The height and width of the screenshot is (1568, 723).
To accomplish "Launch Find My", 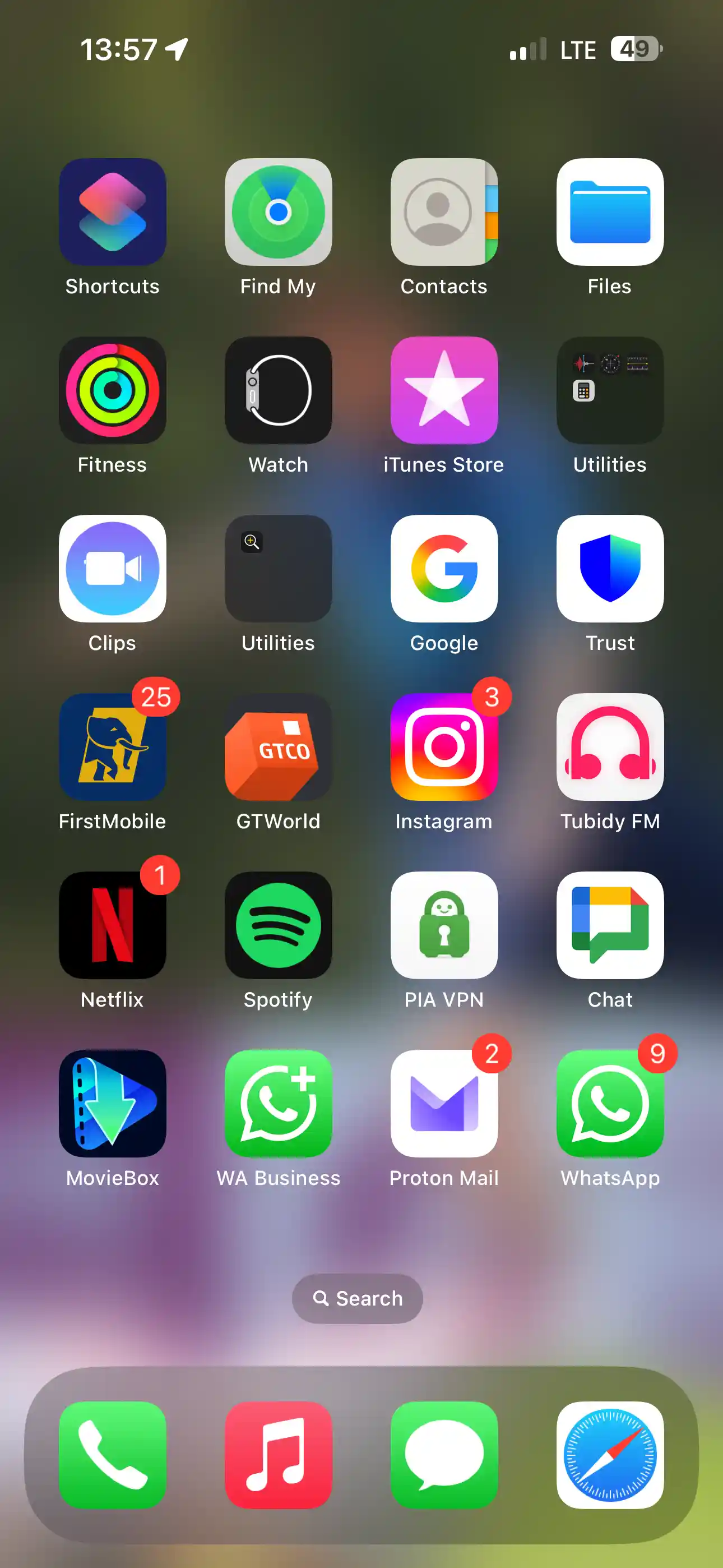I will coord(278,212).
